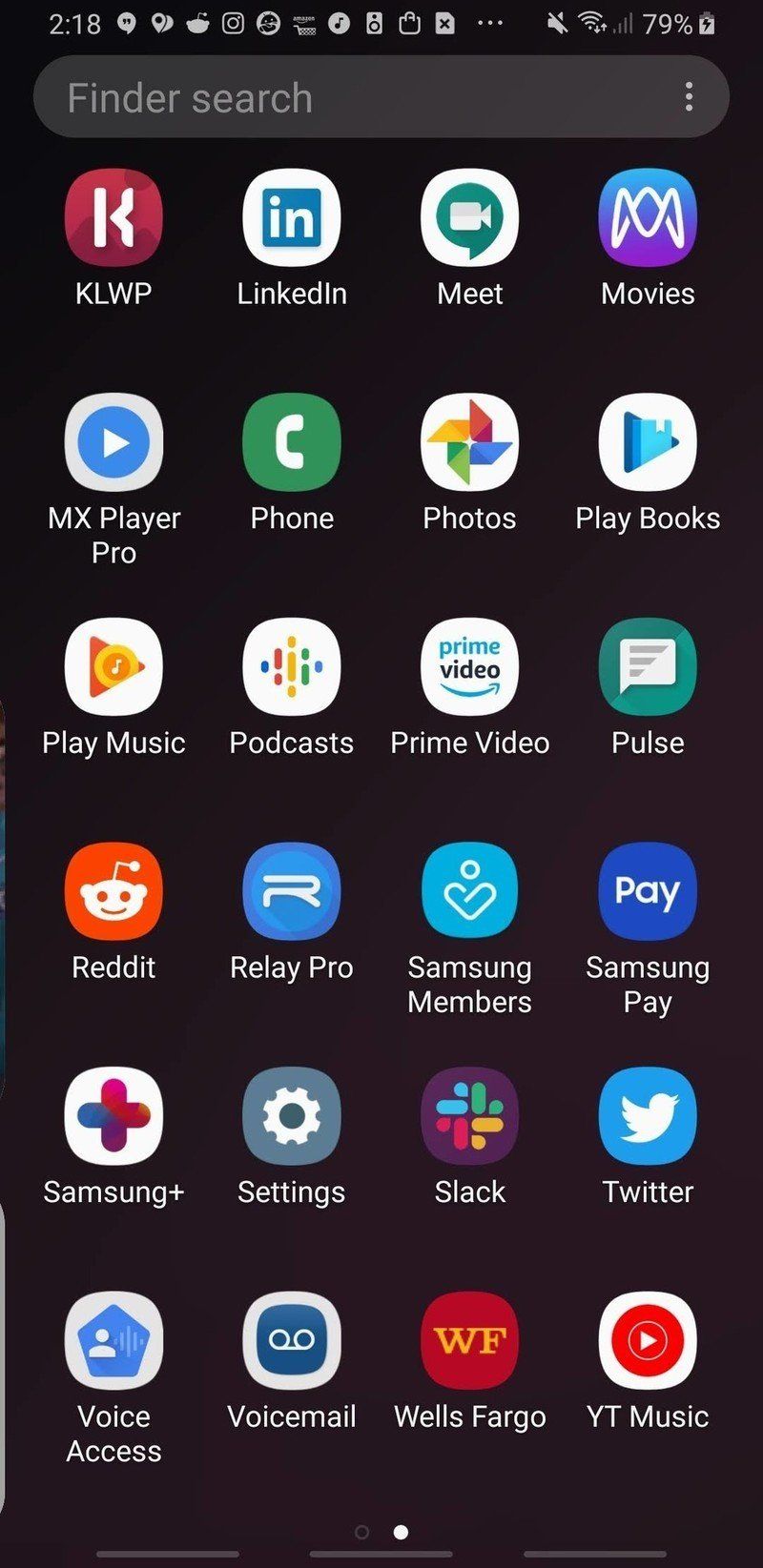Image resolution: width=763 pixels, height=1568 pixels.
Task: Tap the Finder search field
Action: point(334,95)
